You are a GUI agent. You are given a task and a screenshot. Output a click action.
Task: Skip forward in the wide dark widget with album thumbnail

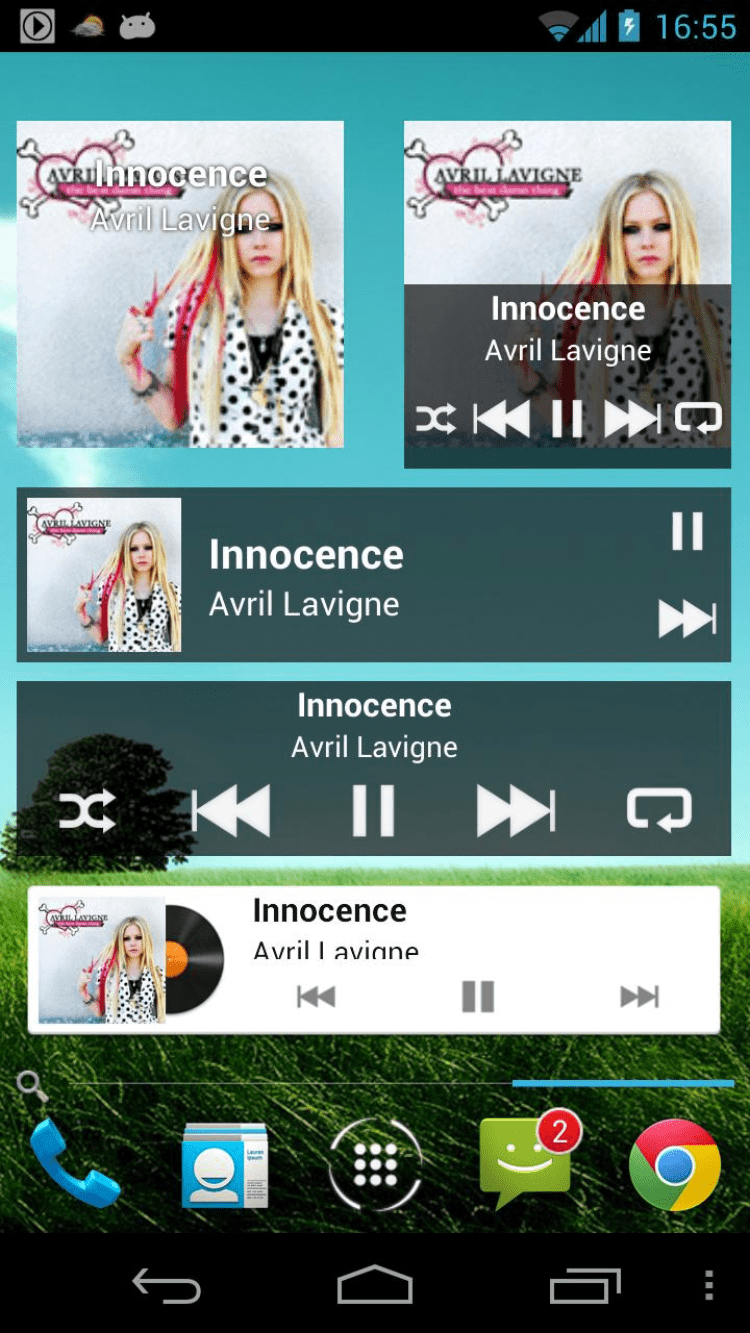tap(687, 619)
